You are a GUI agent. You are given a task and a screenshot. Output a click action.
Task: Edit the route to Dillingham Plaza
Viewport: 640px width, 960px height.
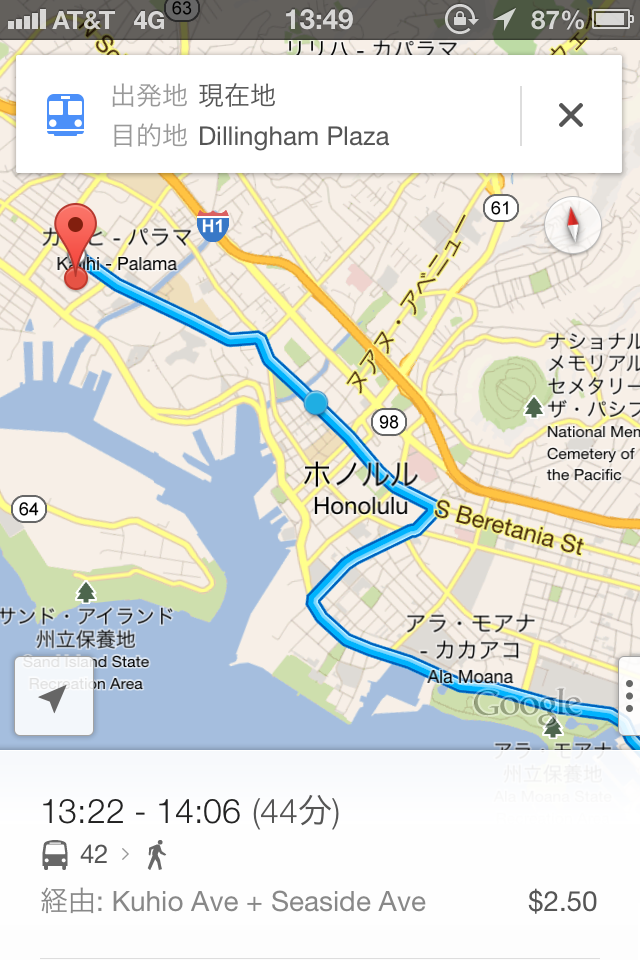click(x=293, y=136)
